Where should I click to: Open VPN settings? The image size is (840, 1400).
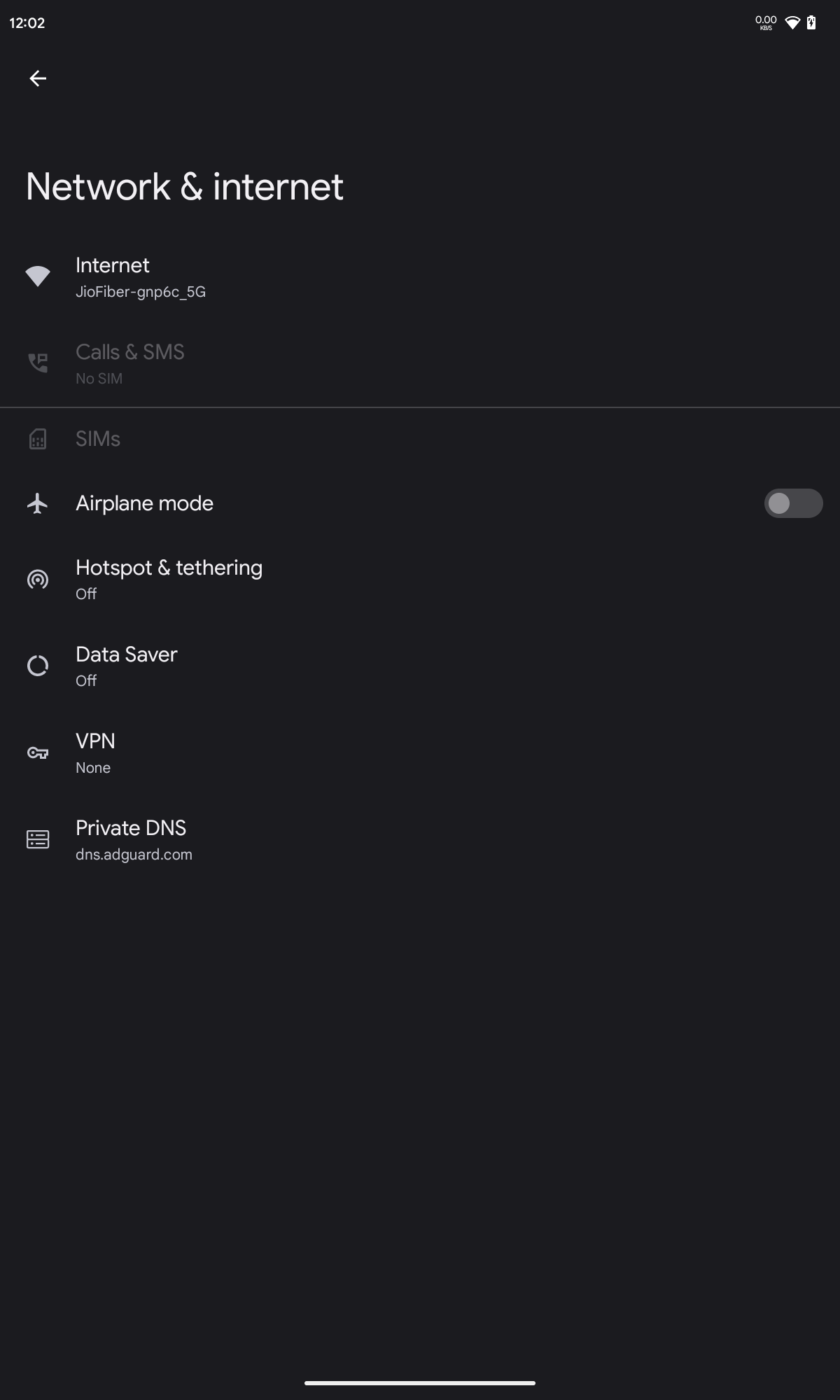pyautogui.click(x=95, y=753)
